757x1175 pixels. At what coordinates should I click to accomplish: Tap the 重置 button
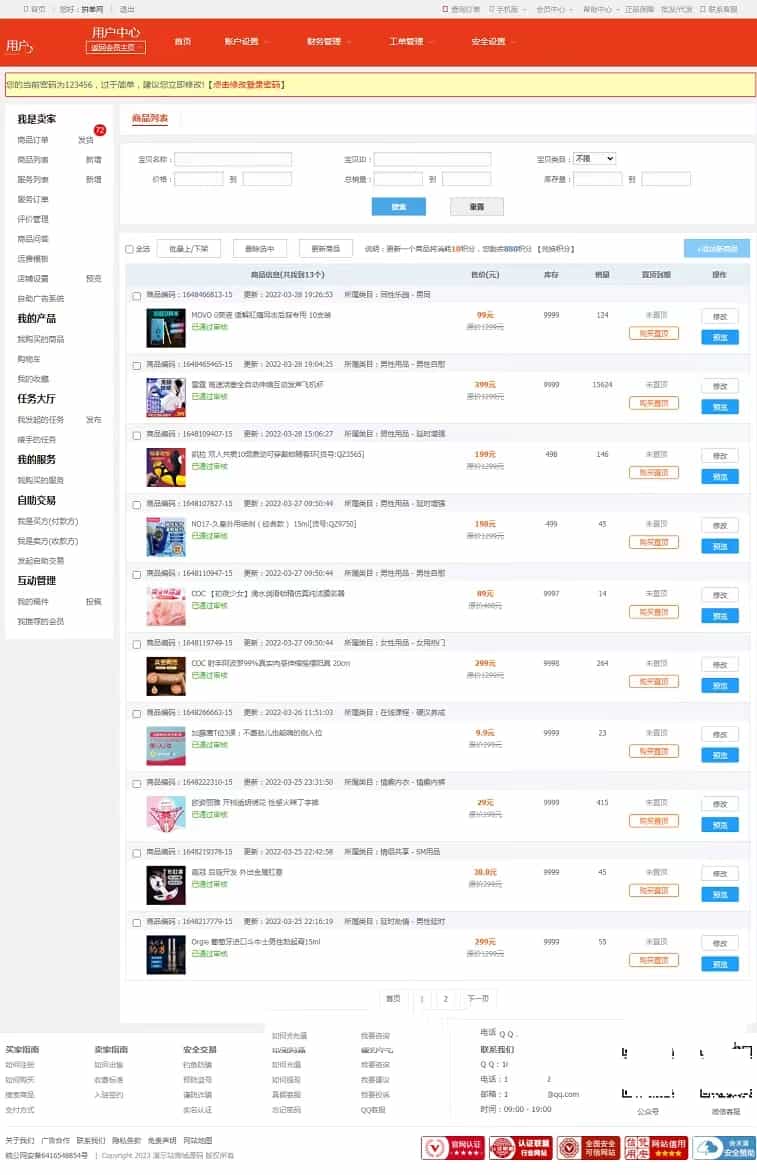click(x=476, y=207)
